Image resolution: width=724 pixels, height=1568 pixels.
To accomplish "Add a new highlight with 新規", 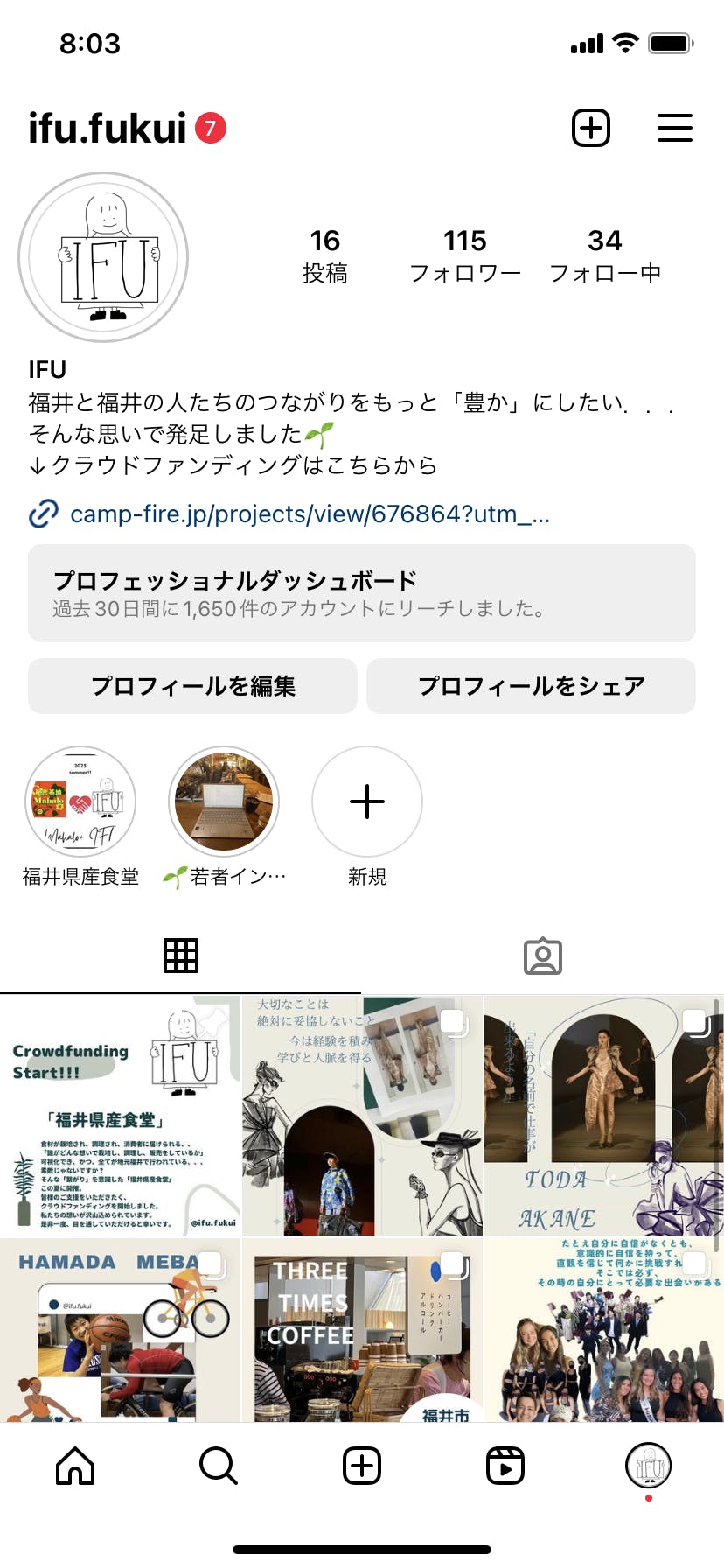I will 367,802.
